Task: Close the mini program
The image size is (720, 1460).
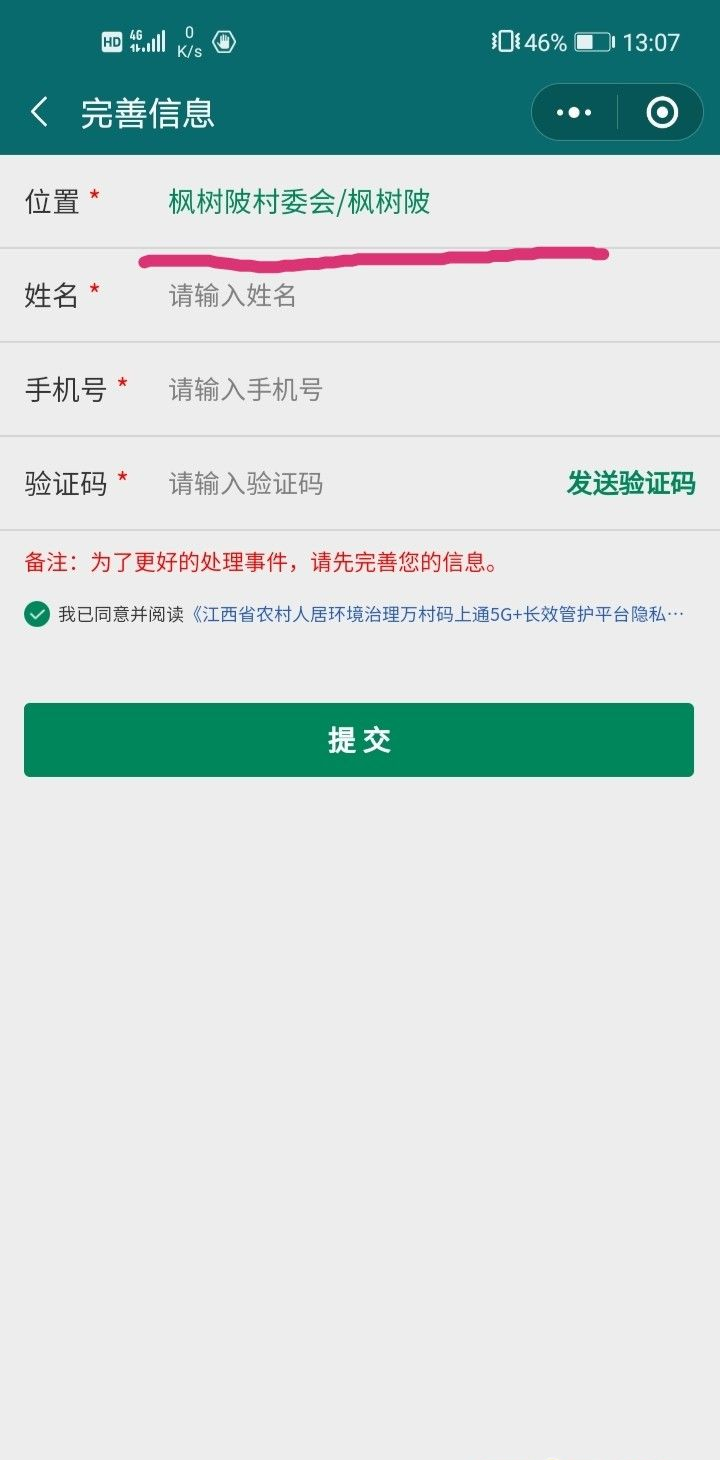Action: coord(662,112)
